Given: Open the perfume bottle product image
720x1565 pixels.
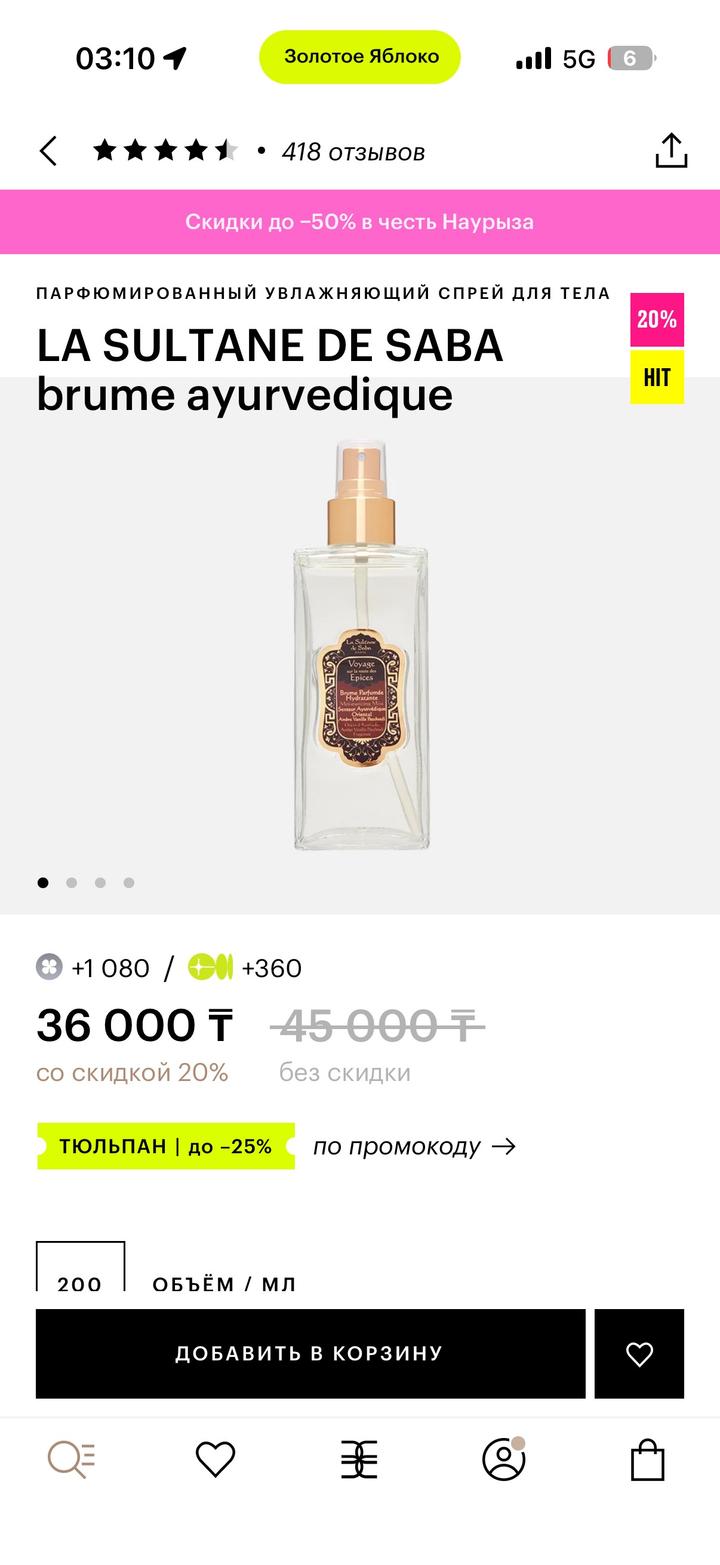Looking at the screenshot, I should click(360, 650).
